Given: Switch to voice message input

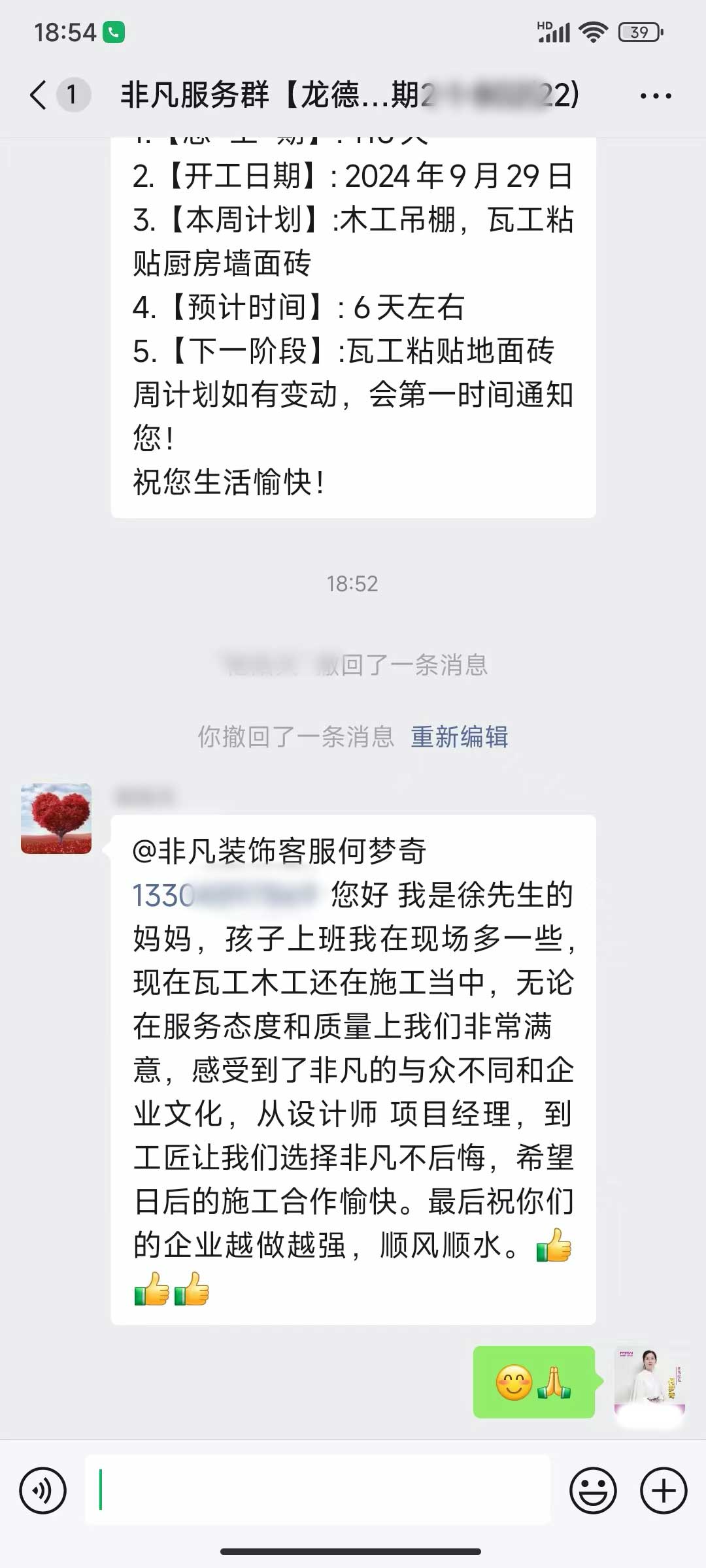Looking at the screenshot, I should click(x=43, y=1491).
